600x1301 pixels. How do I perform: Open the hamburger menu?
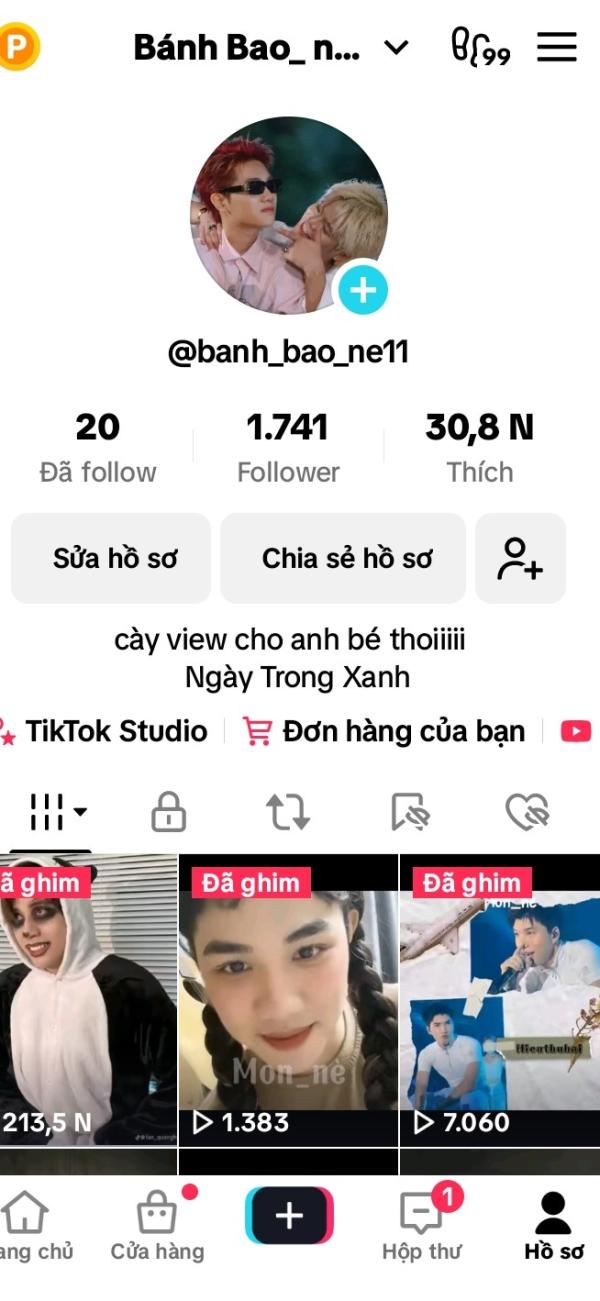[x=557, y=46]
